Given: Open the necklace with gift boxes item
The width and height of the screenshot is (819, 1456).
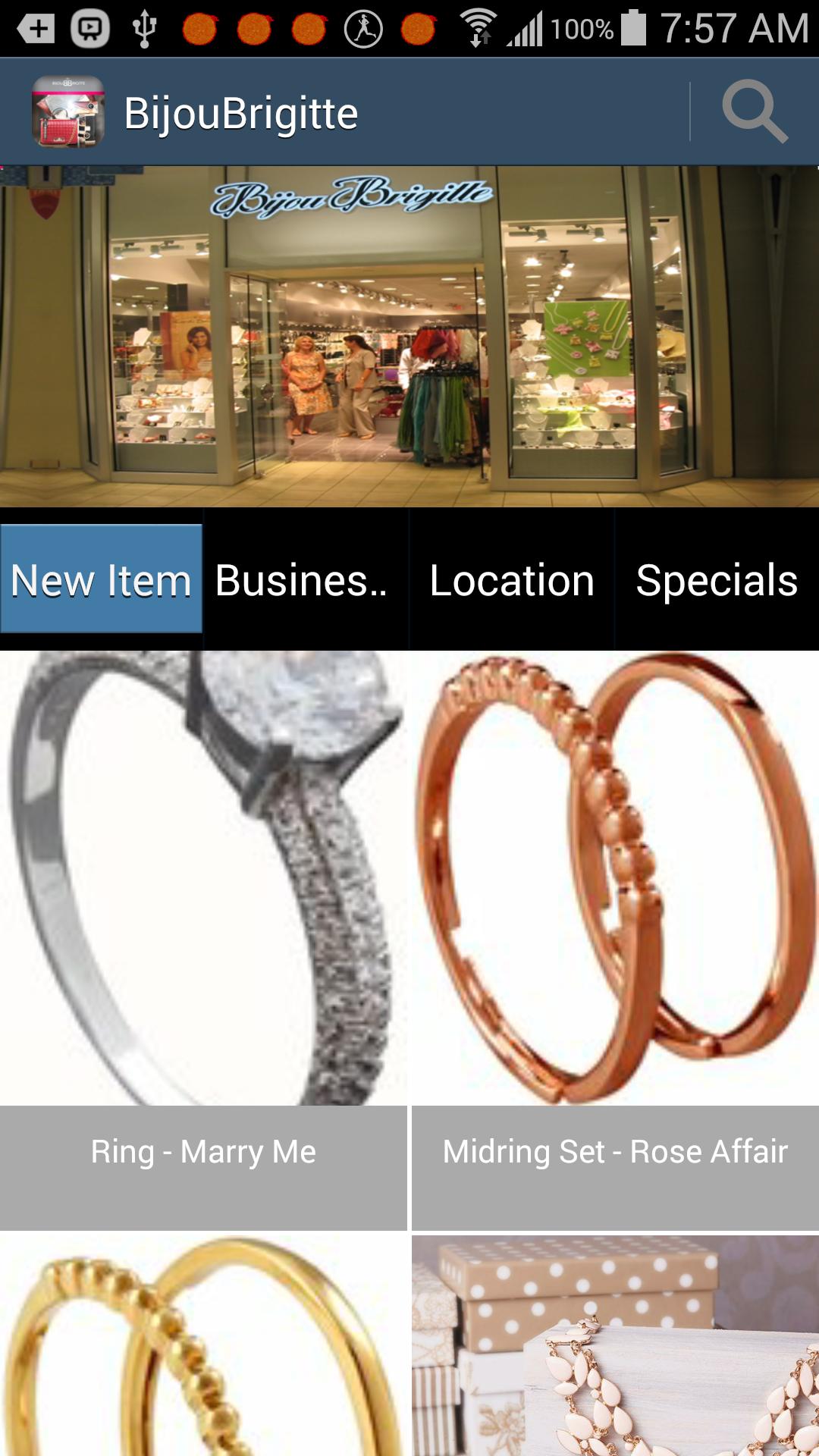Looking at the screenshot, I should coord(615,1346).
